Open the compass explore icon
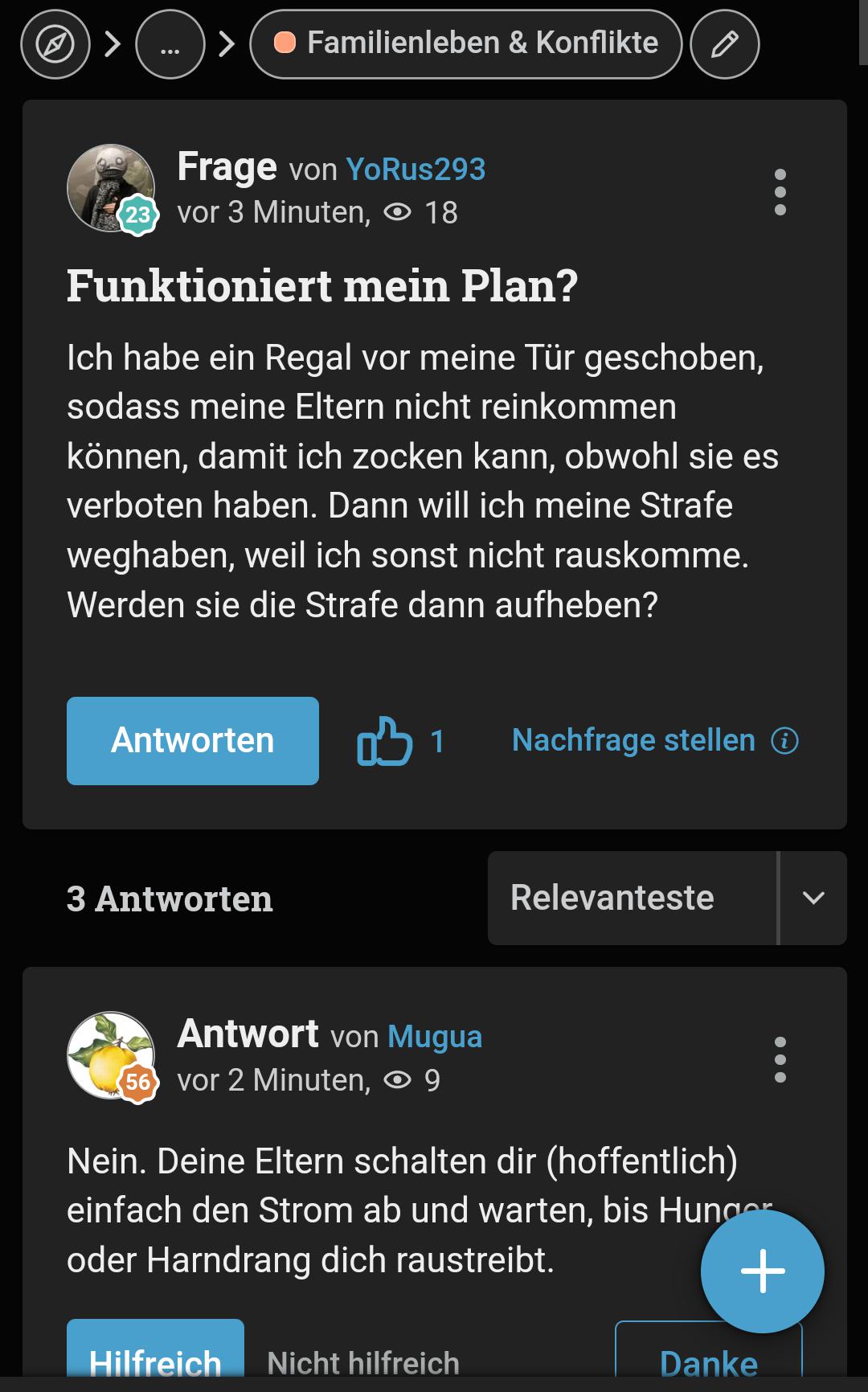868x1392 pixels. coord(55,44)
